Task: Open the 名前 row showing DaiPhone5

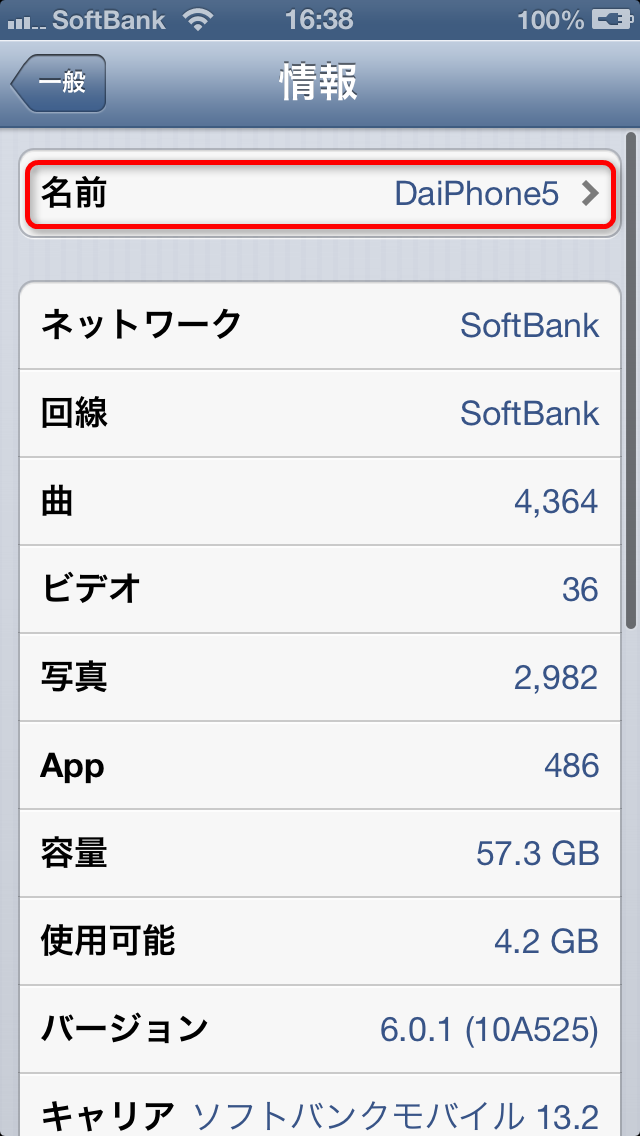Action: pyautogui.click(x=320, y=193)
